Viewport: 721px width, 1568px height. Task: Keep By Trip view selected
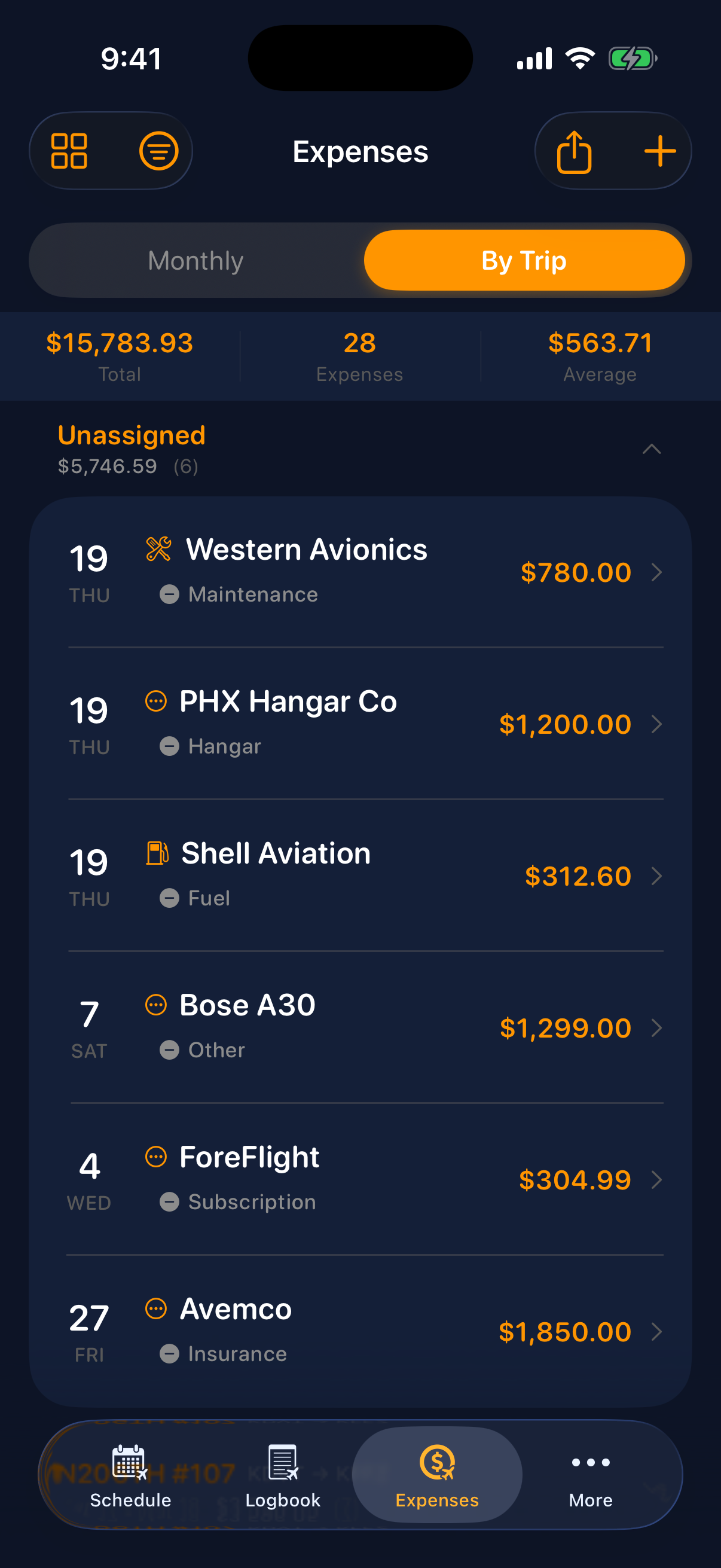click(525, 260)
